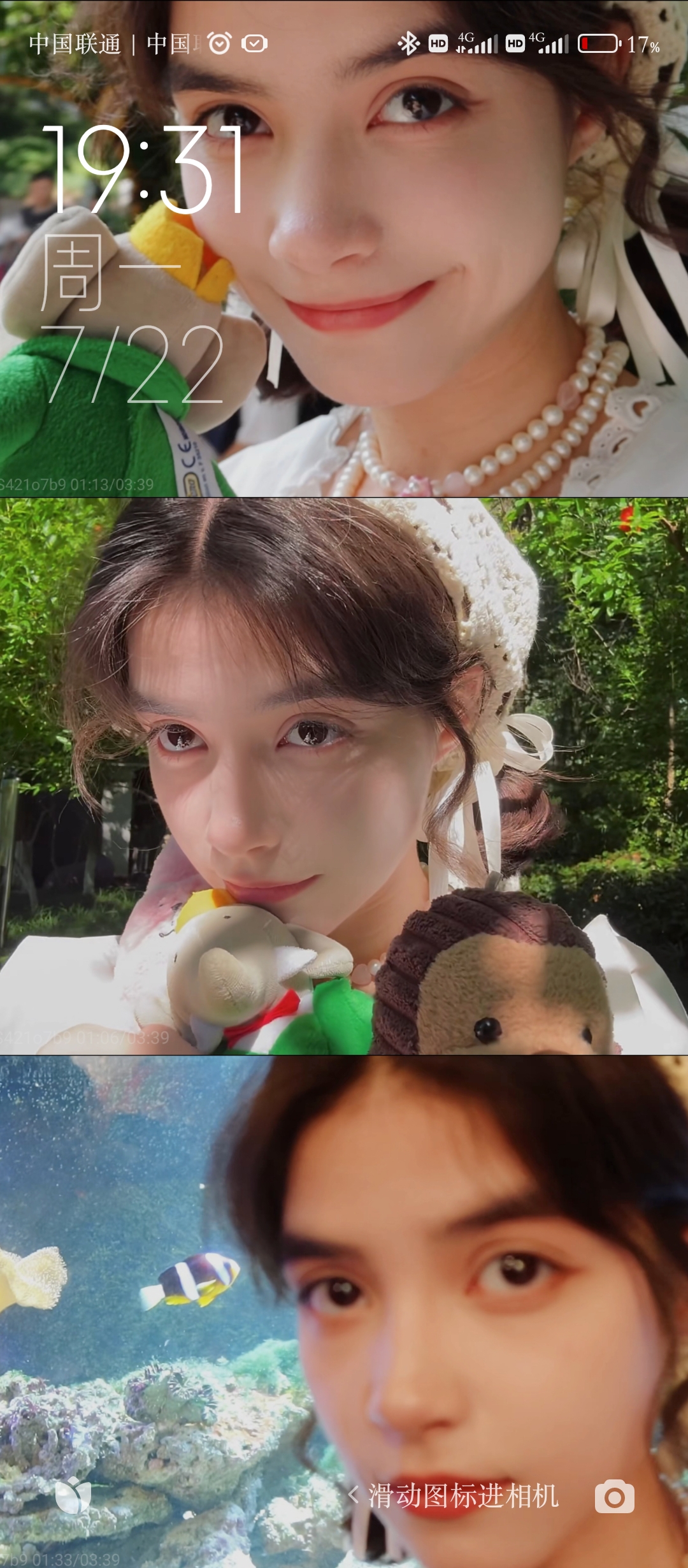This screenshot has height=1568, width=688.
Task: Tap the camera shortcut icon
Action: (614, 1497)
